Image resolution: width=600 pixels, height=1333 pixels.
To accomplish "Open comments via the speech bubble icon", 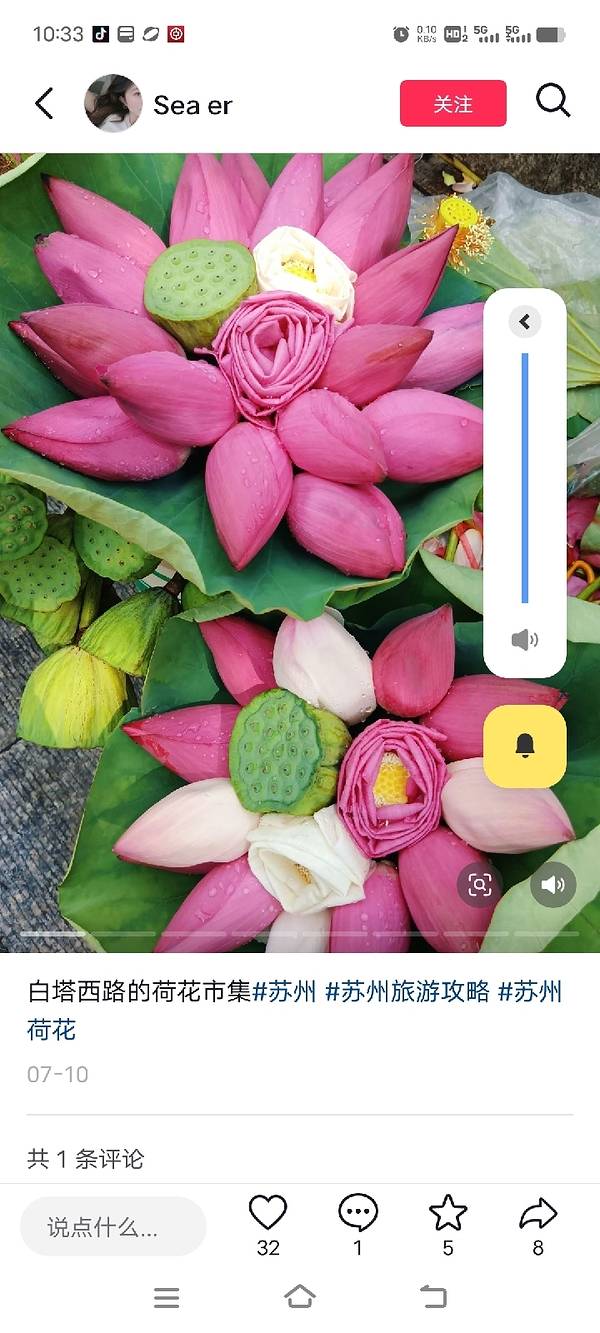I will [x=358, y=1213].
